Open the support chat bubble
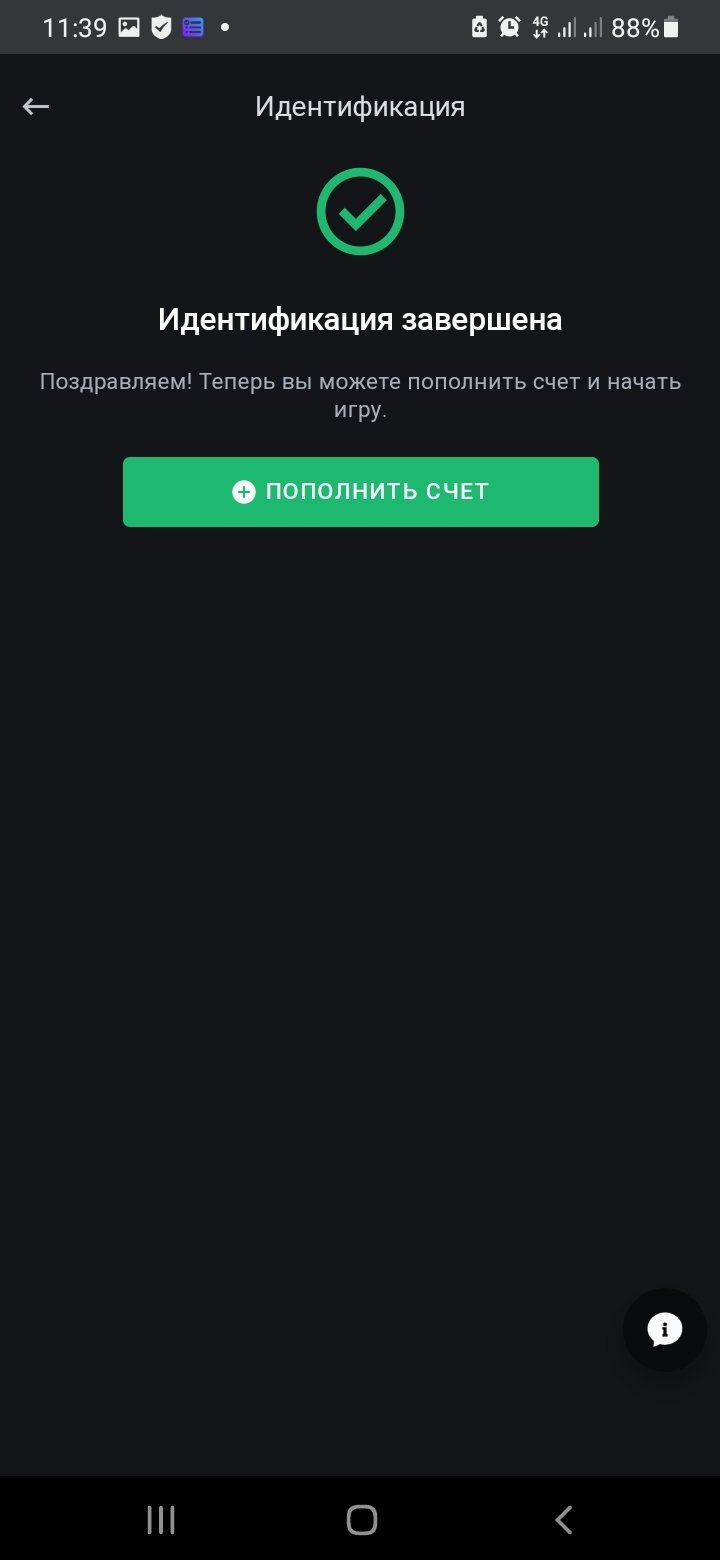This screenshot has height=1560, width=720. 664,1329
